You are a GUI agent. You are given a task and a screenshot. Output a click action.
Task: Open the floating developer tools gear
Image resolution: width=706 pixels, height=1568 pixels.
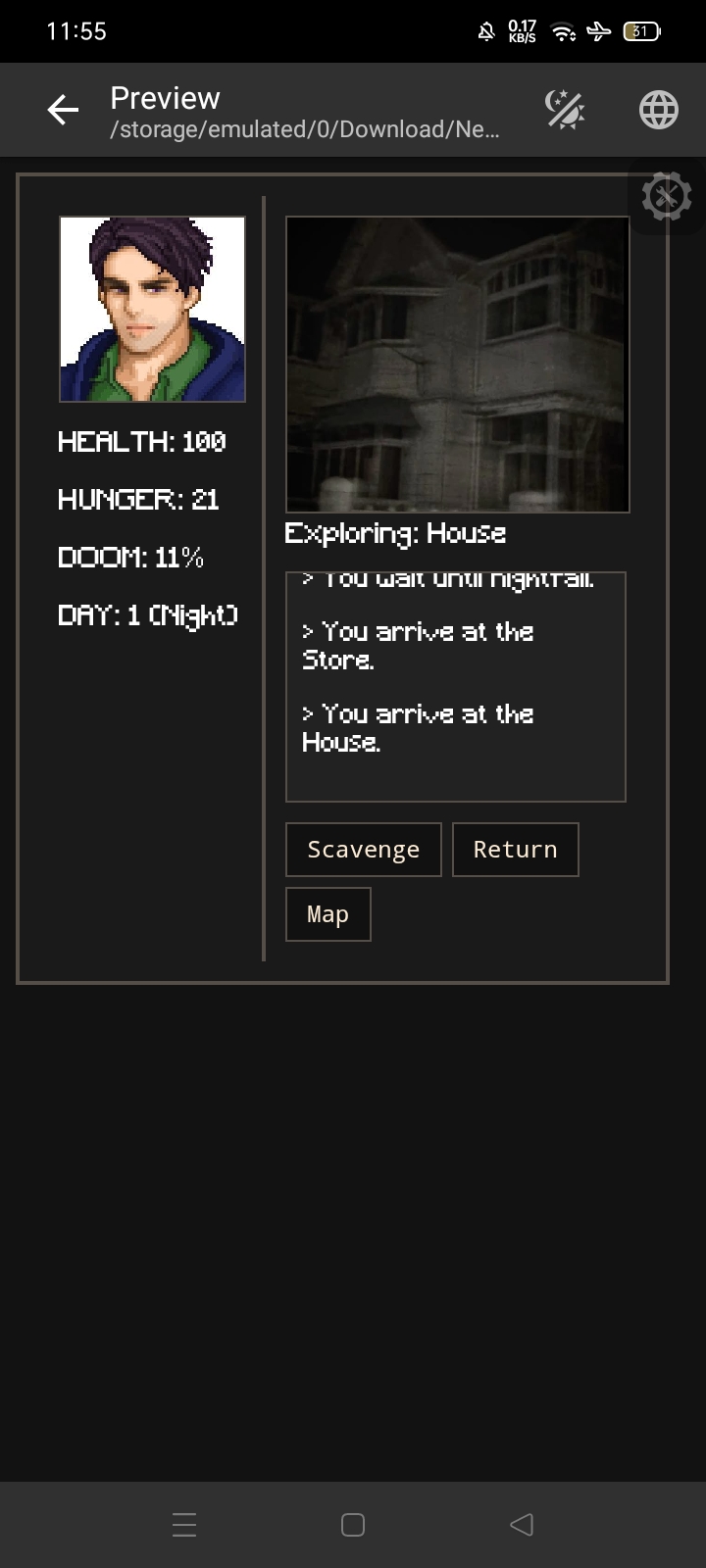(667, 196)
